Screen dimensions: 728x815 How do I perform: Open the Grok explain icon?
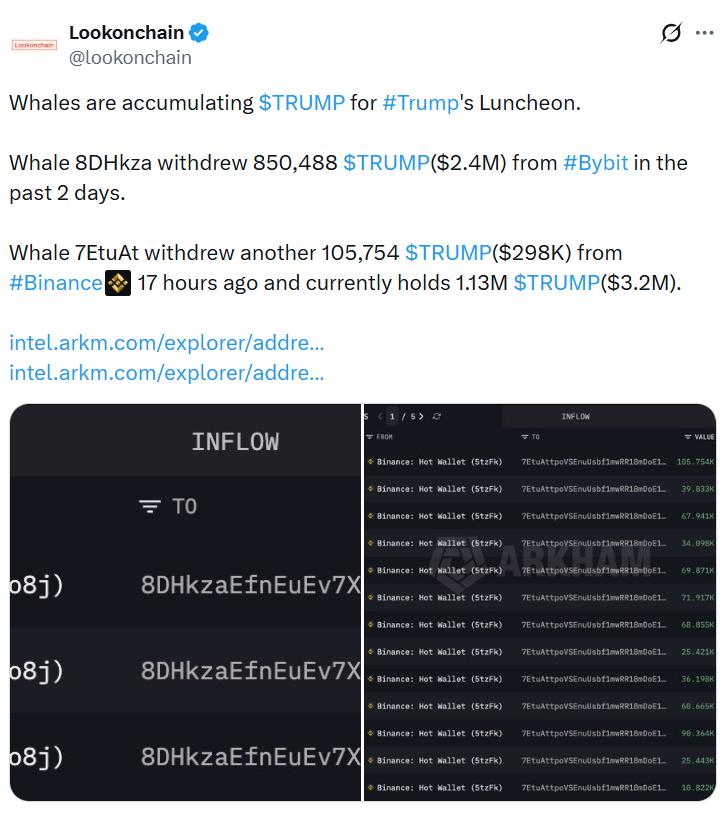click(x=671, y=33)
